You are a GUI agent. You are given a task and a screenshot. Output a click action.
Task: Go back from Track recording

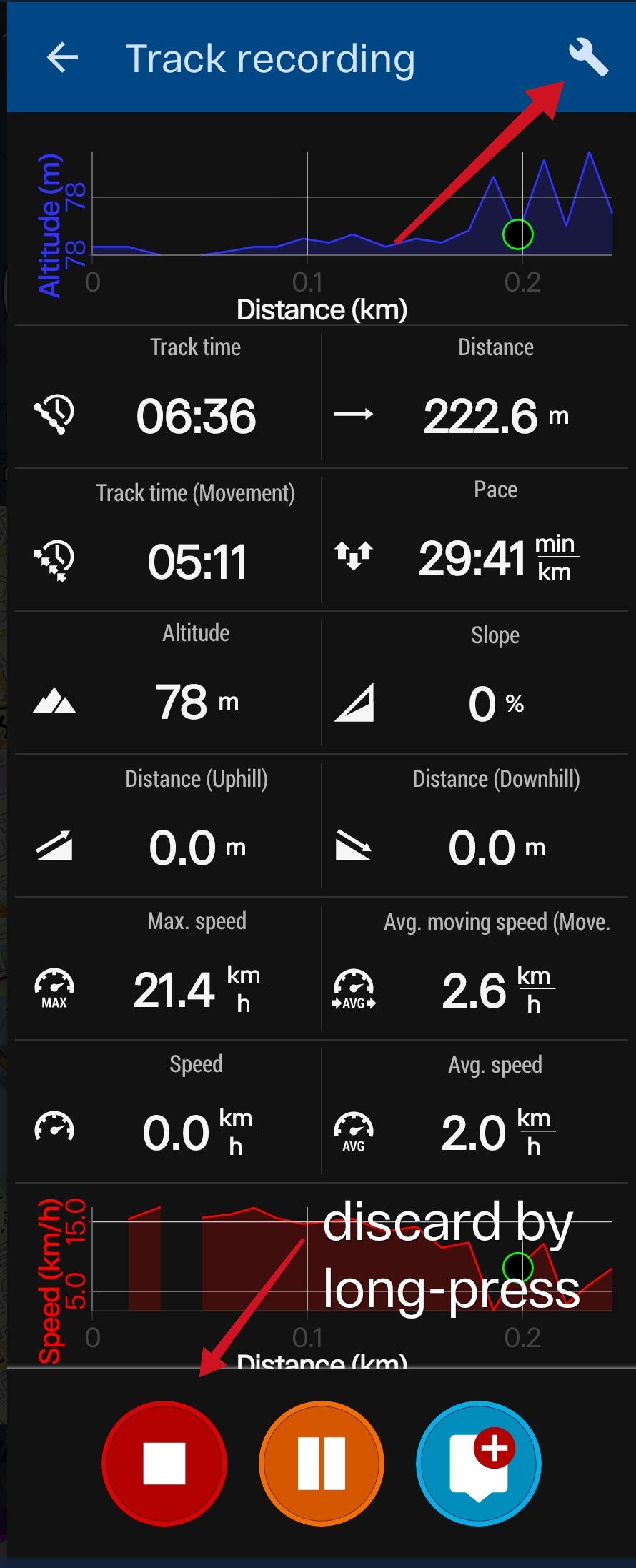62,58
